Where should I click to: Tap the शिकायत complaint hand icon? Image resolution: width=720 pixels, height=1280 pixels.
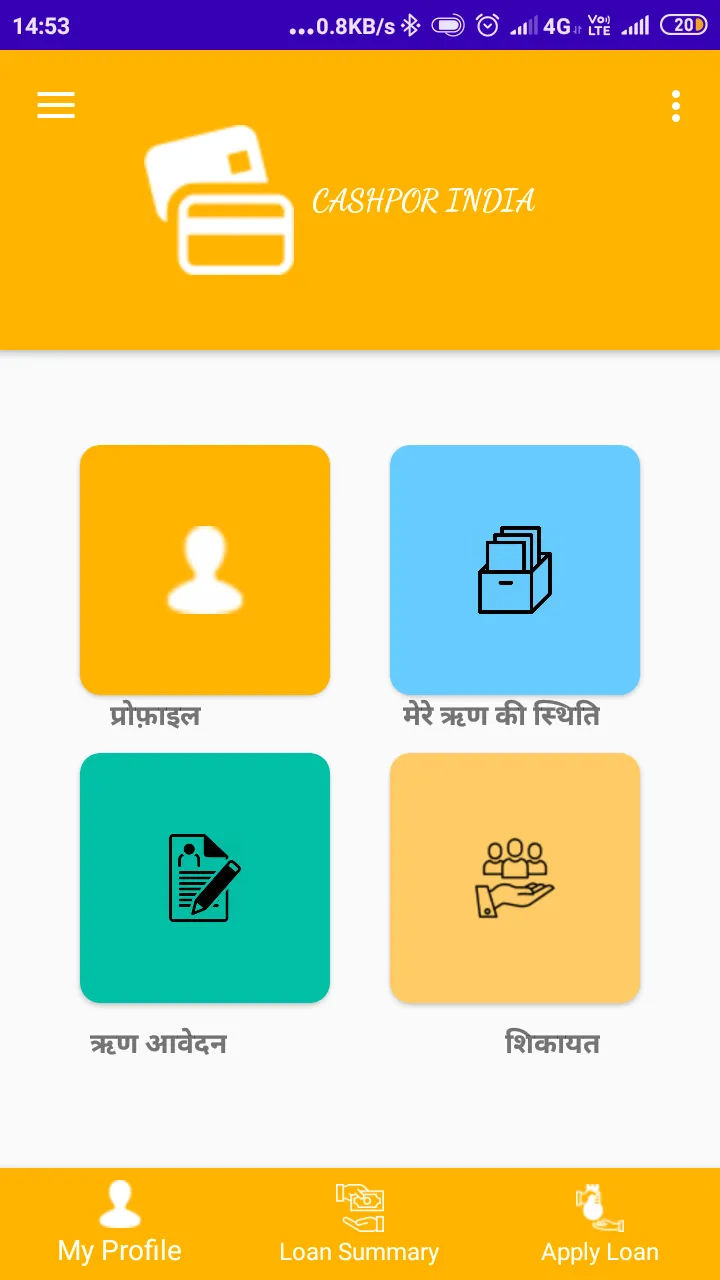click(514, 877)
